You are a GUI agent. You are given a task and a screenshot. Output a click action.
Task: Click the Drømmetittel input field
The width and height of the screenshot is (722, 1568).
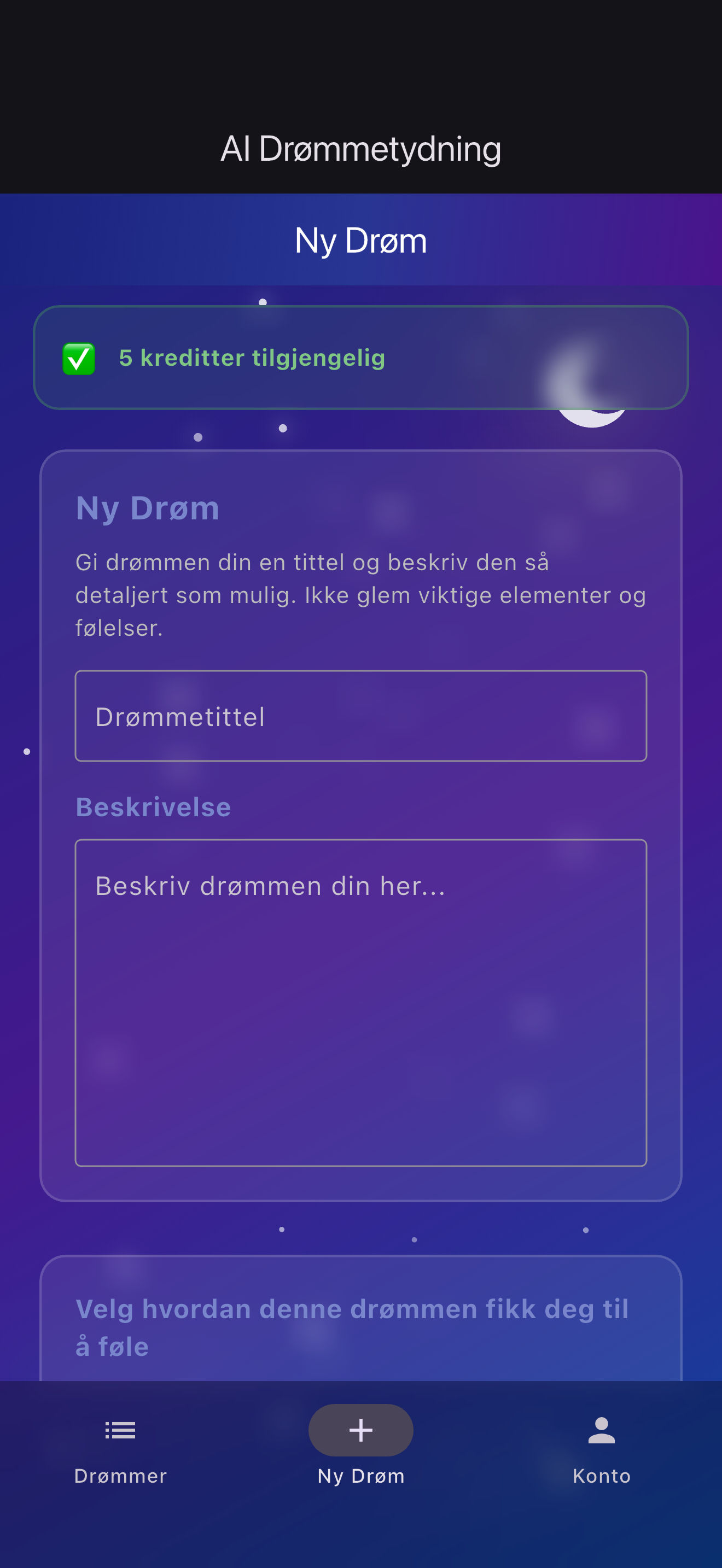pyautogui.click(x=360, y=716)
